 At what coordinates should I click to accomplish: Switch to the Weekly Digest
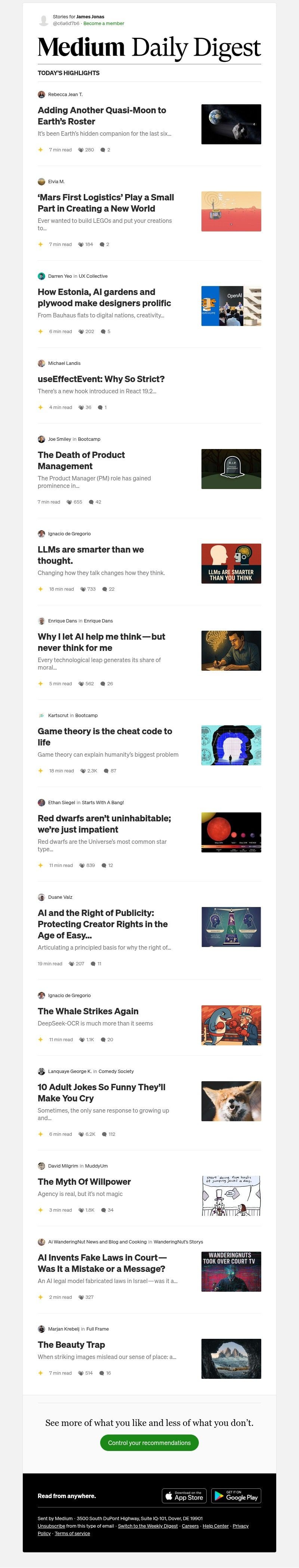coord(147,1526)
